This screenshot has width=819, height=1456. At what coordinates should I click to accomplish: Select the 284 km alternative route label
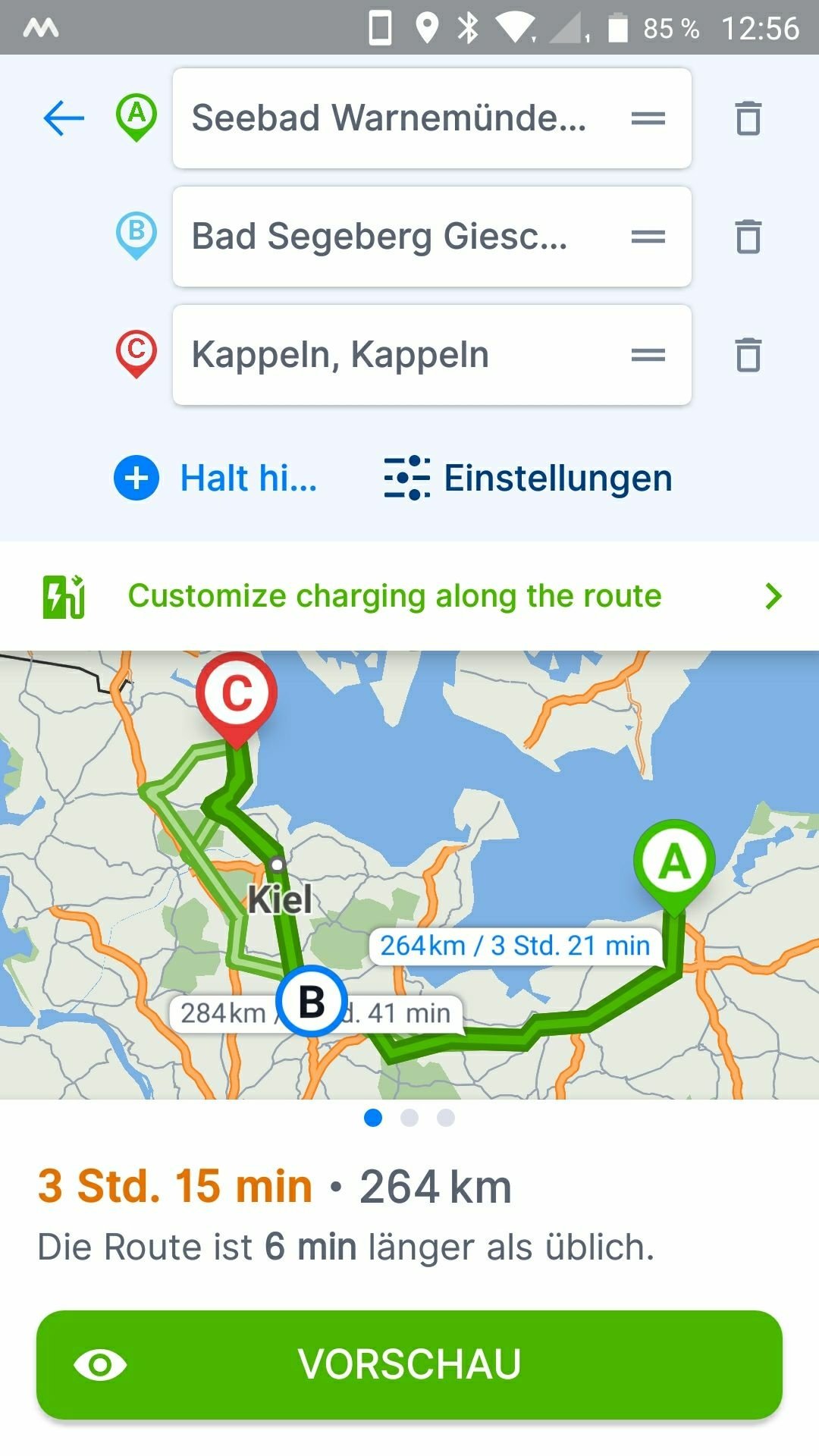tap(222, 1013)
